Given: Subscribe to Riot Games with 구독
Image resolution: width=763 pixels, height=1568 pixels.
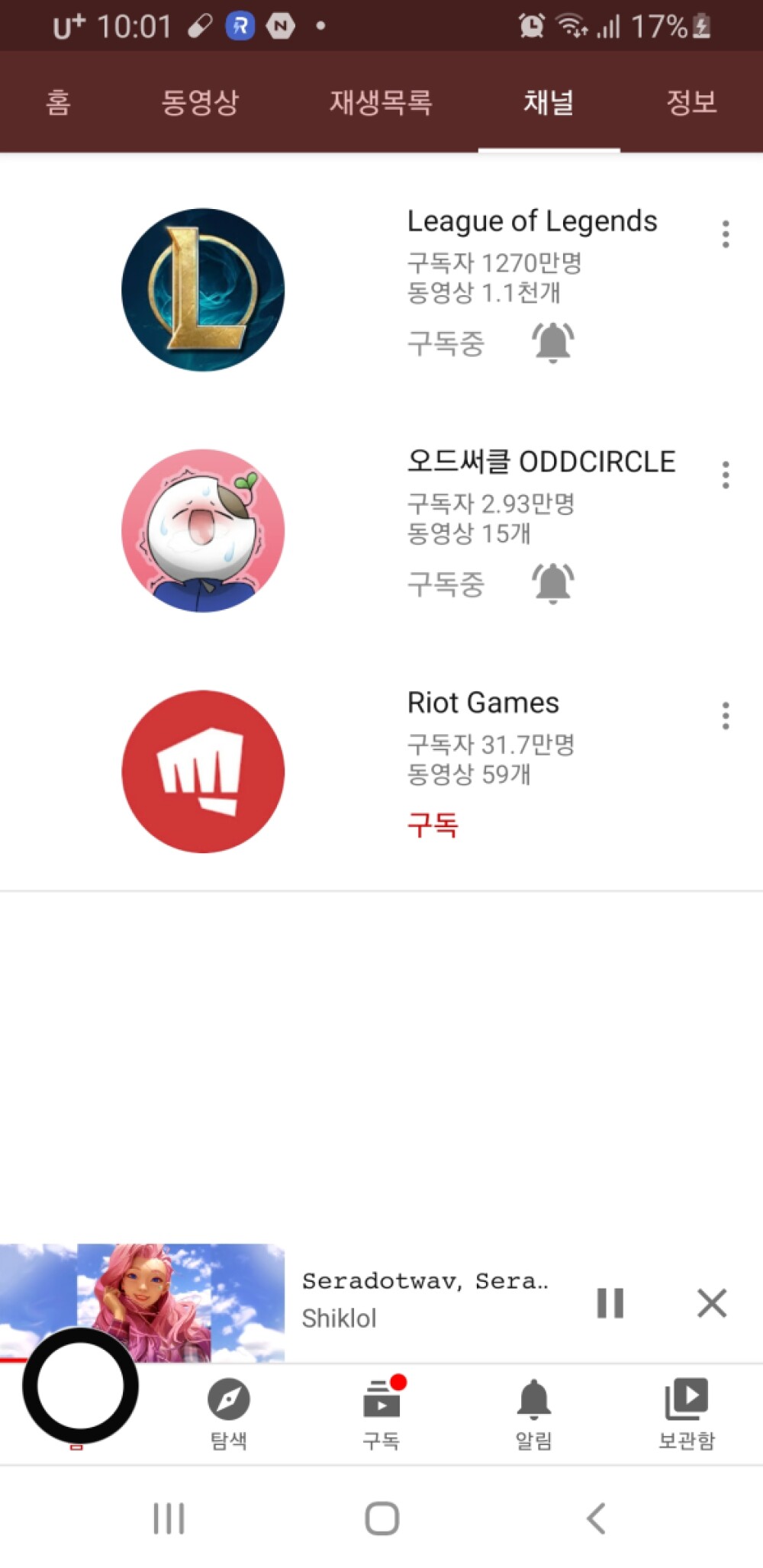Looking at the screenshot, I should pos(433,825).
